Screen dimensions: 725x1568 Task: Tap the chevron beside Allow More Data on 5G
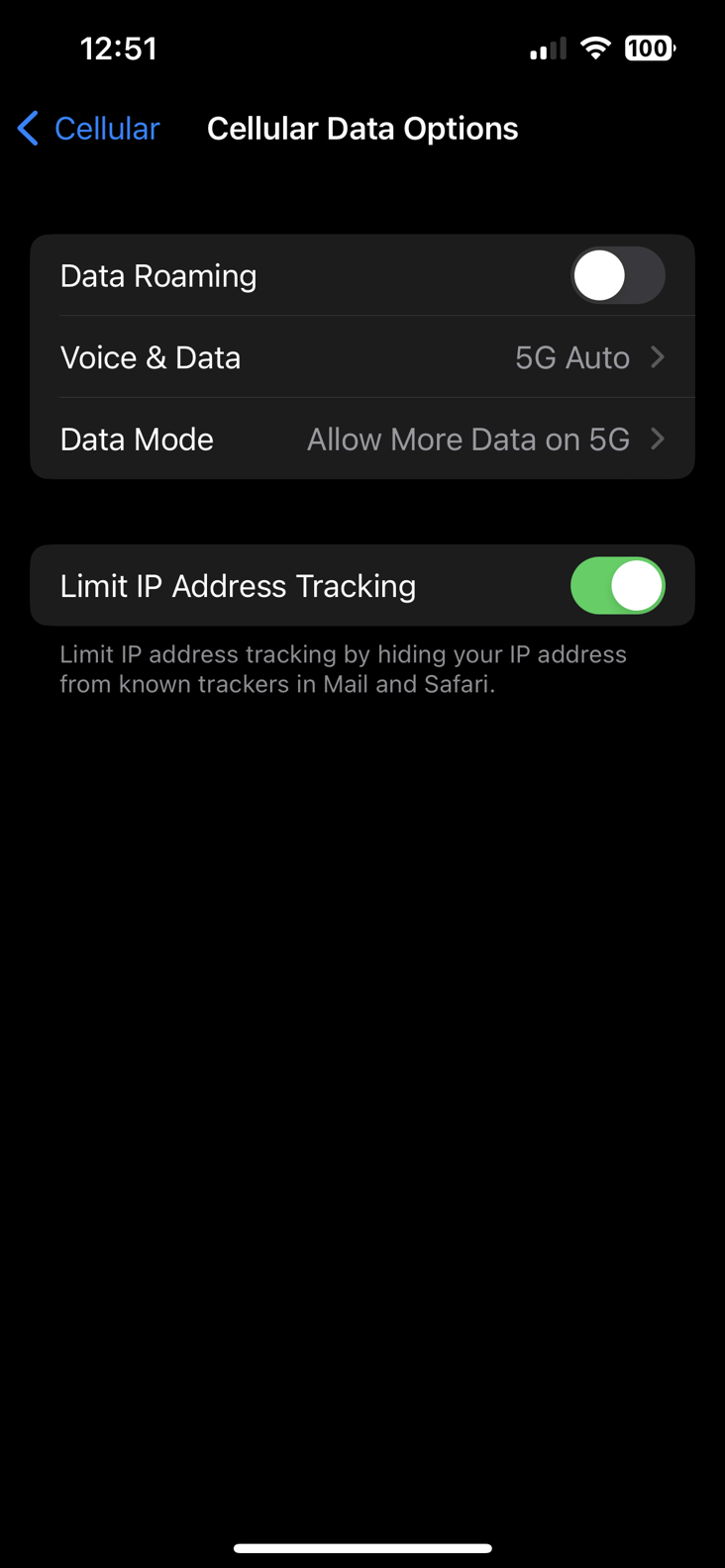tap(658, 439)
